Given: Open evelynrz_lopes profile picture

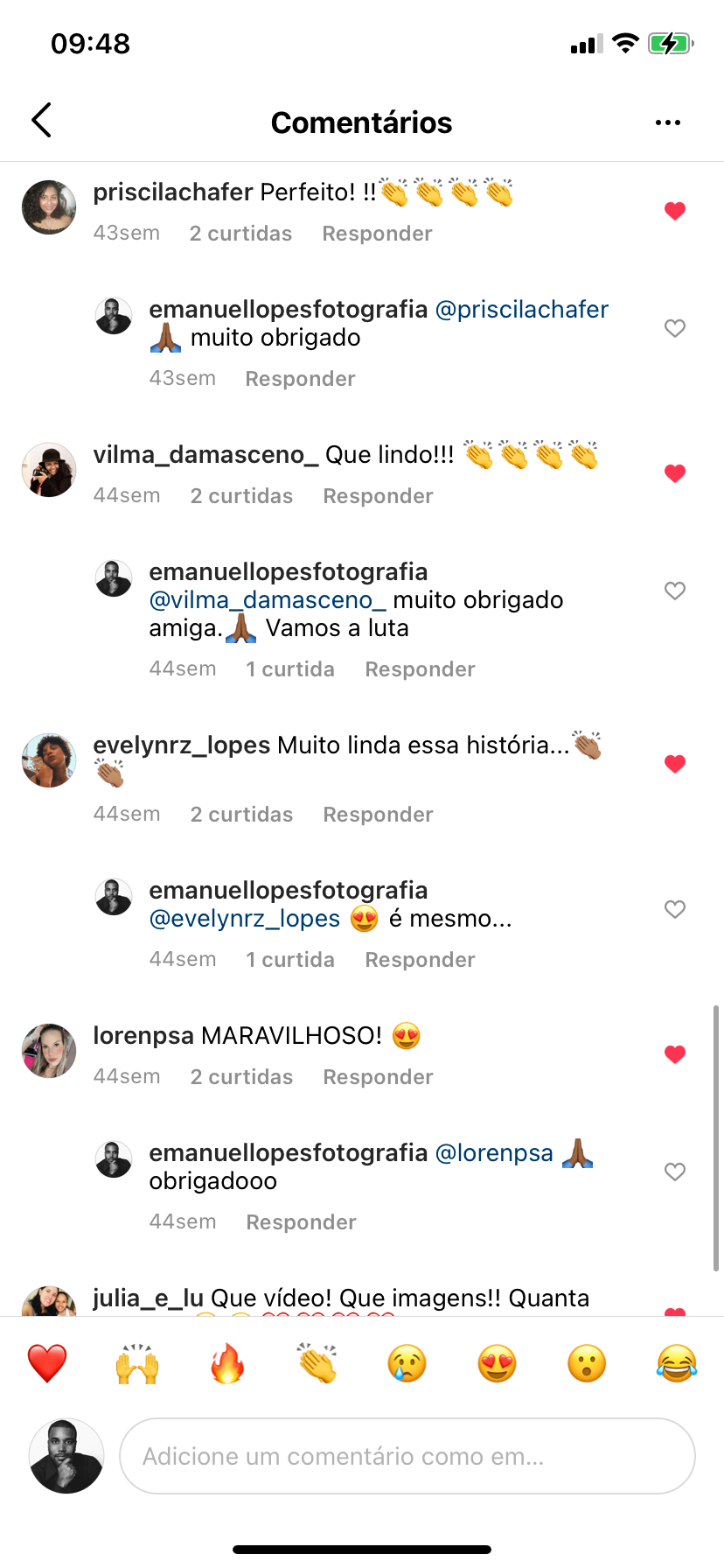Looking at the screenshot, I should tap(49, 760).
